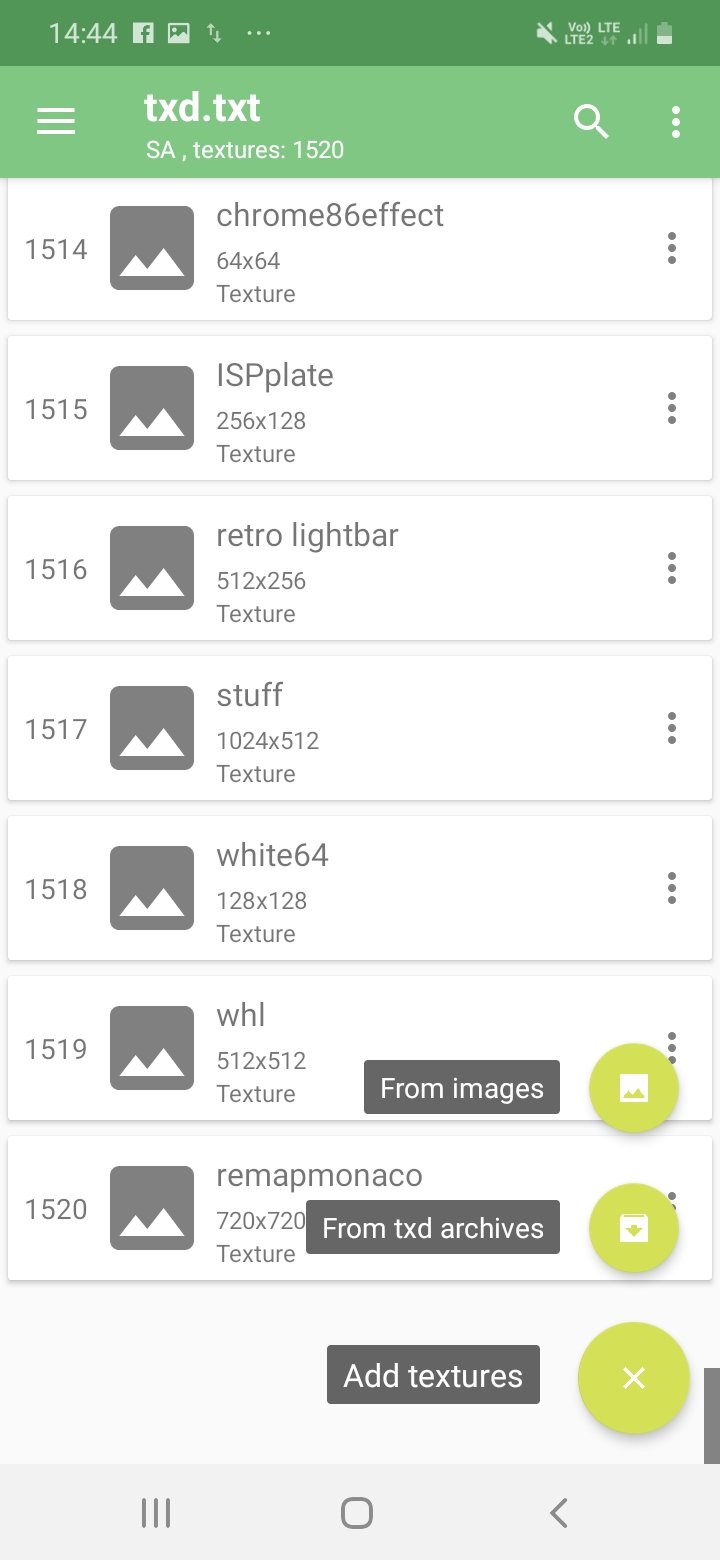
Task: Search textures with the magnifier icon
Action: pos(591,122)
